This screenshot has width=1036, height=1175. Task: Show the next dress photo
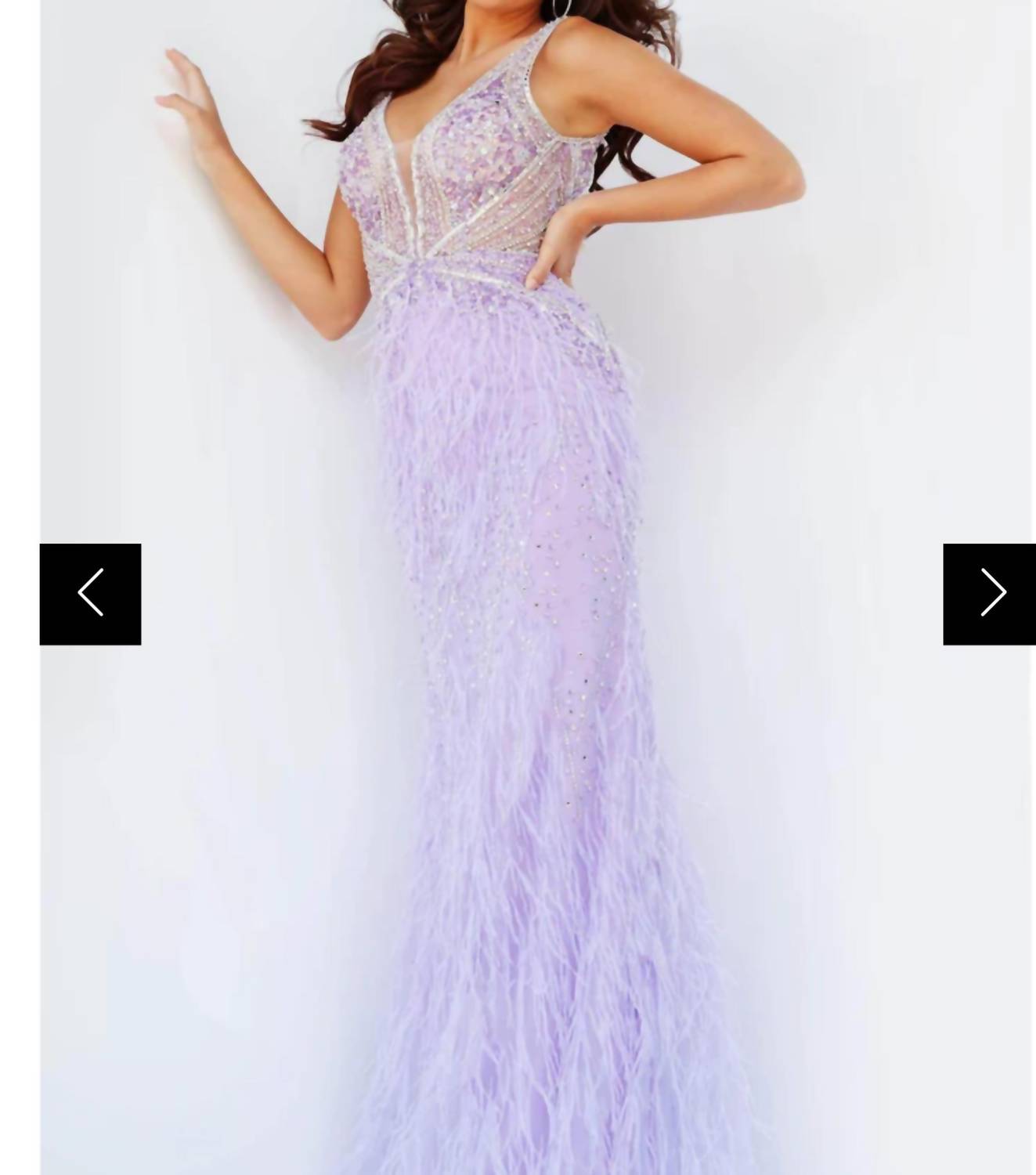click(990, 594)
